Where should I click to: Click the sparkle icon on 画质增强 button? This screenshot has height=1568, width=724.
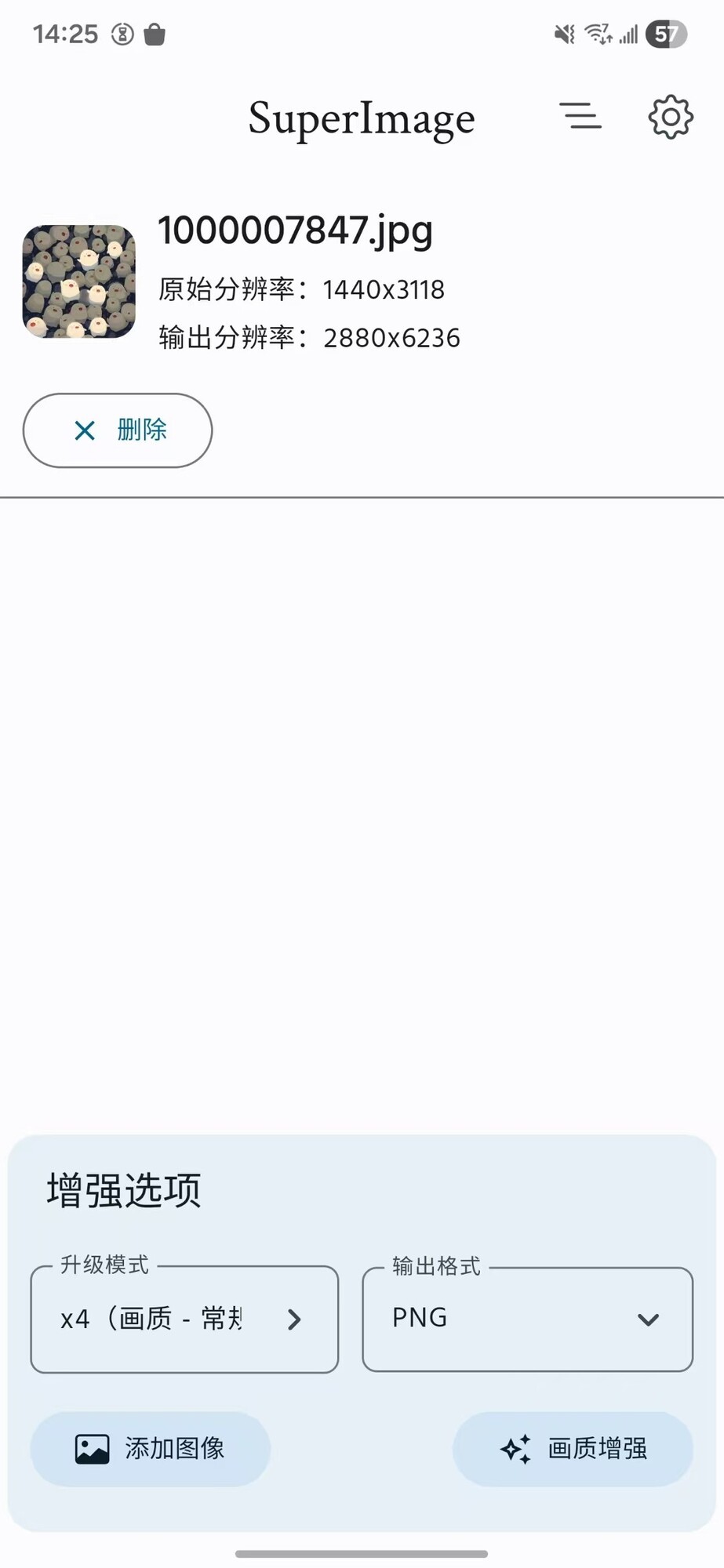point(515,1449)
